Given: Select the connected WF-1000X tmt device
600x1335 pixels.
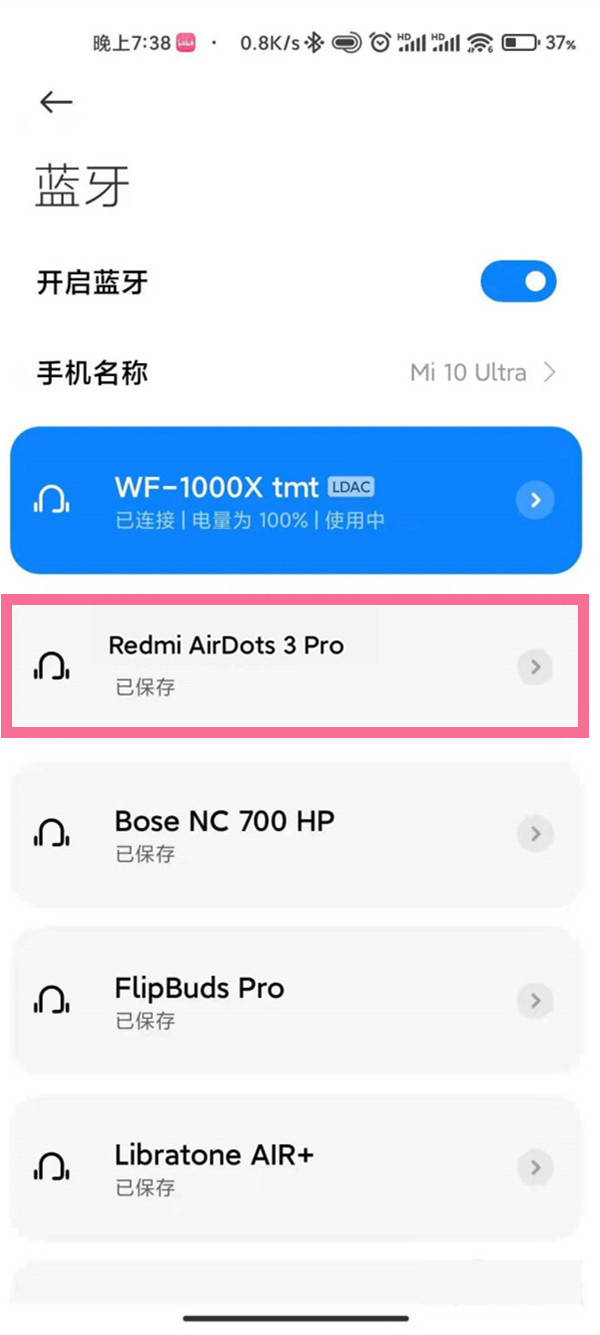Looking at the screenshot, I should tap(260, 500).
